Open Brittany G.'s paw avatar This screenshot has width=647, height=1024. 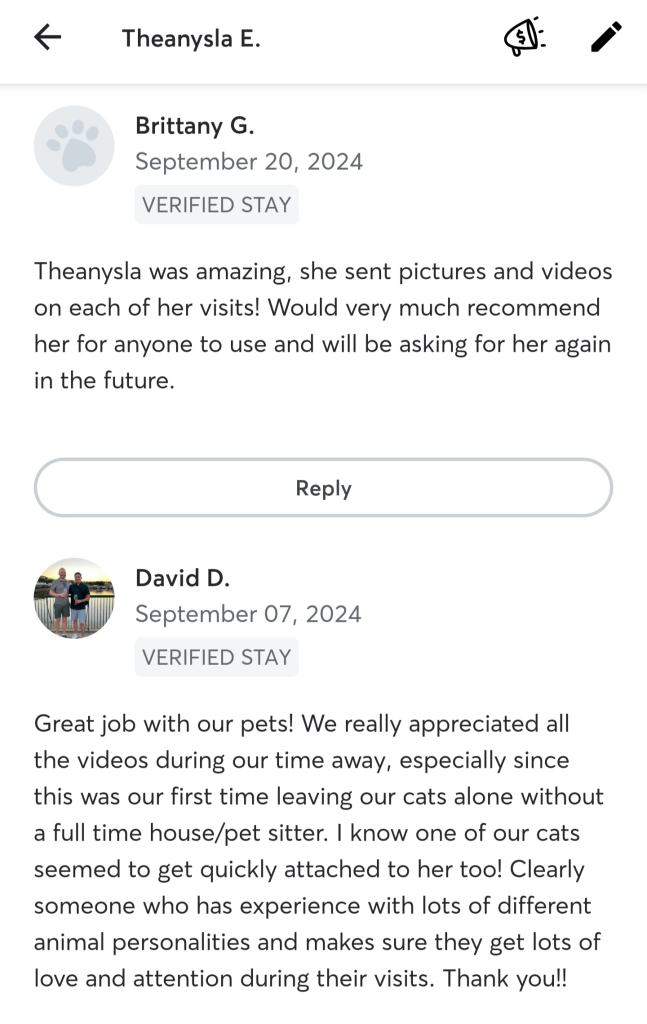pyautogui.click(x=74, y=146)
